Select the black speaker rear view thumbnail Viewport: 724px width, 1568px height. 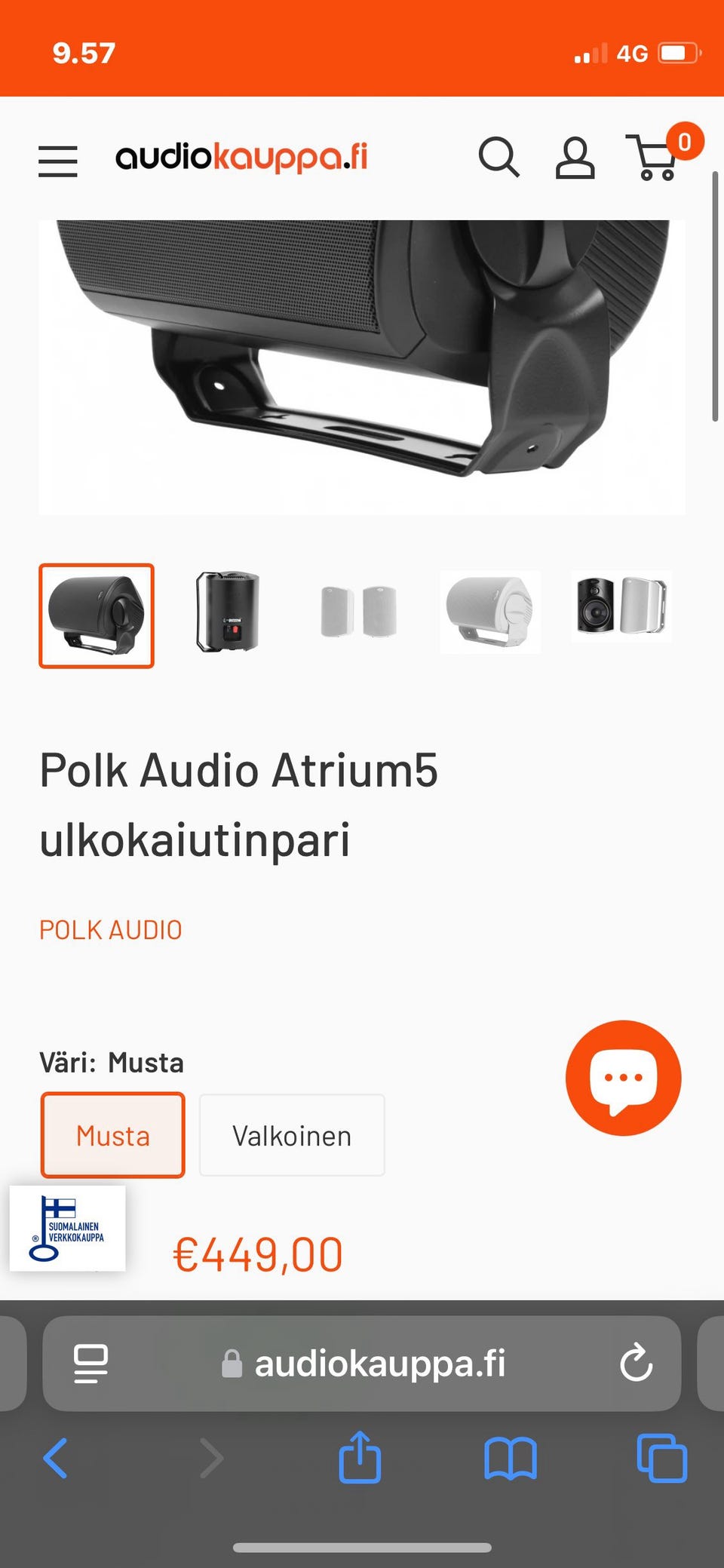227,612
